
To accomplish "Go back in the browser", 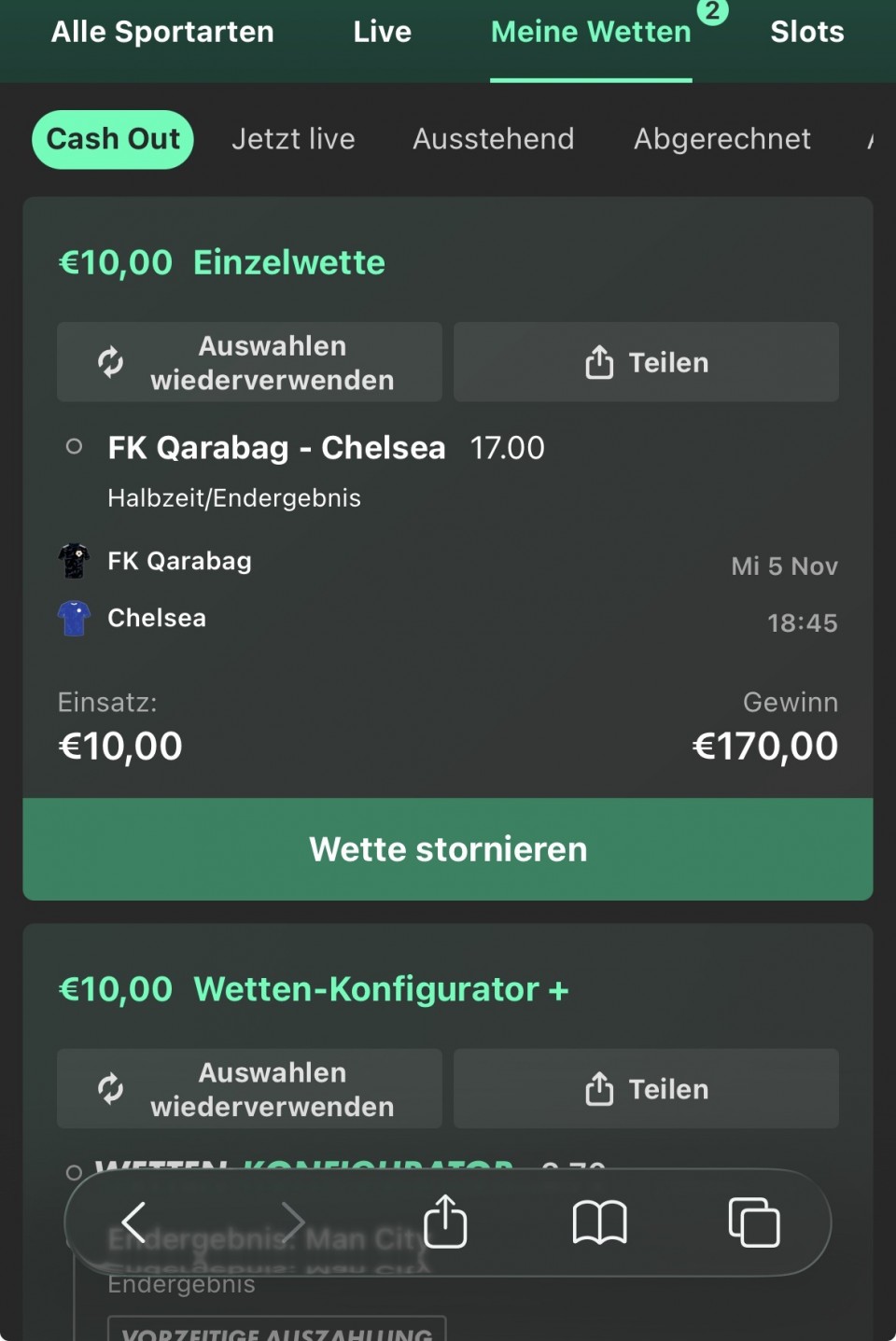I will 134,1222.
